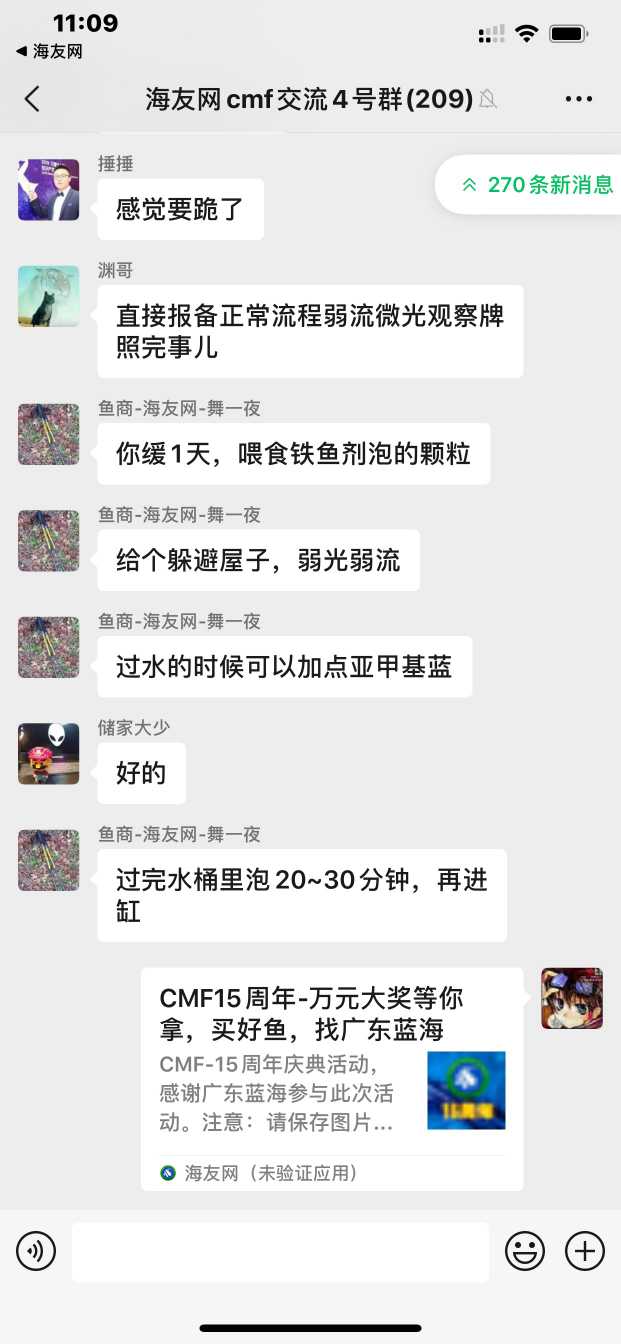Open the emoji picker
Screen dimensions: 621x1344
[x=525, y=1251]
